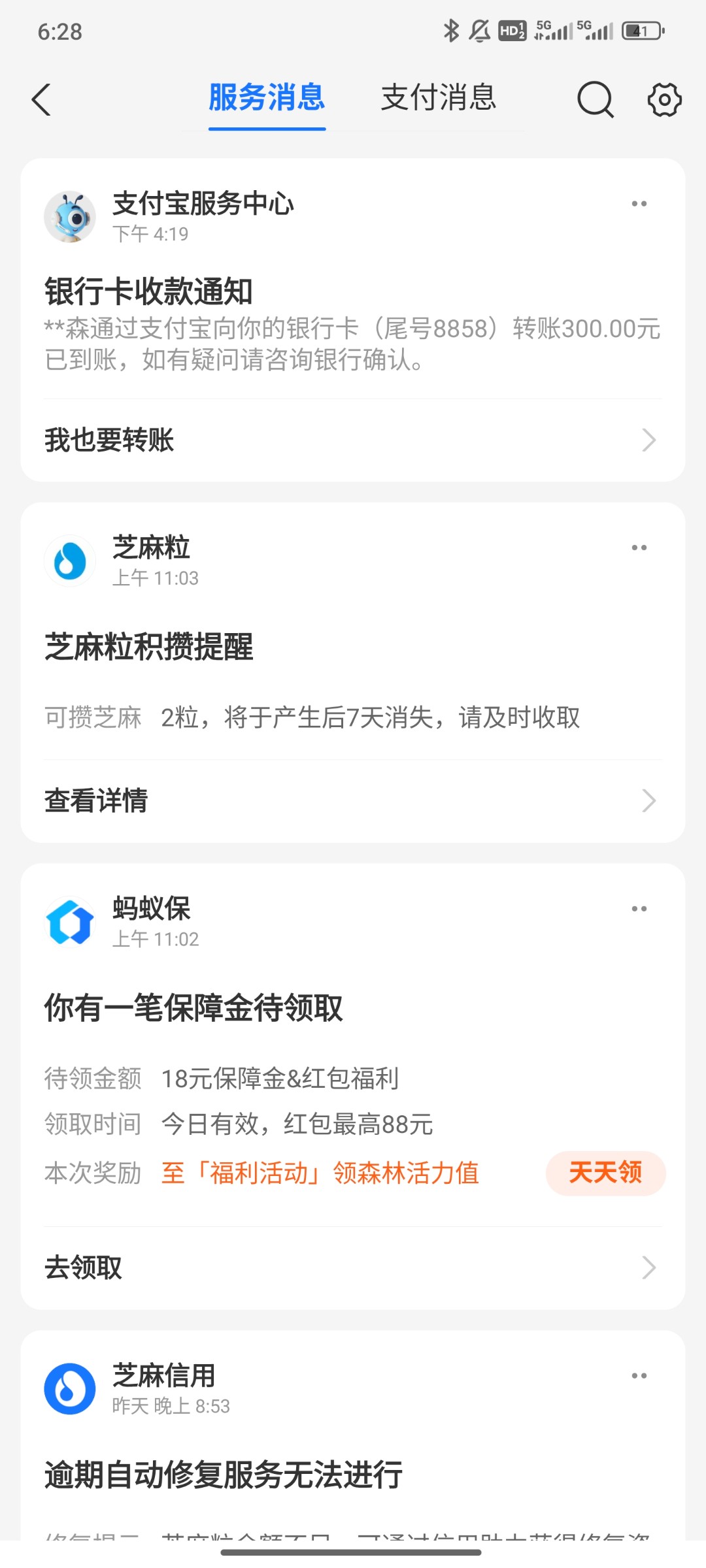The height and width of the screenshot is (1568, 706).
Task: Open the 蚂蚁保 sender avatar
Action: (x=70, y=922)
